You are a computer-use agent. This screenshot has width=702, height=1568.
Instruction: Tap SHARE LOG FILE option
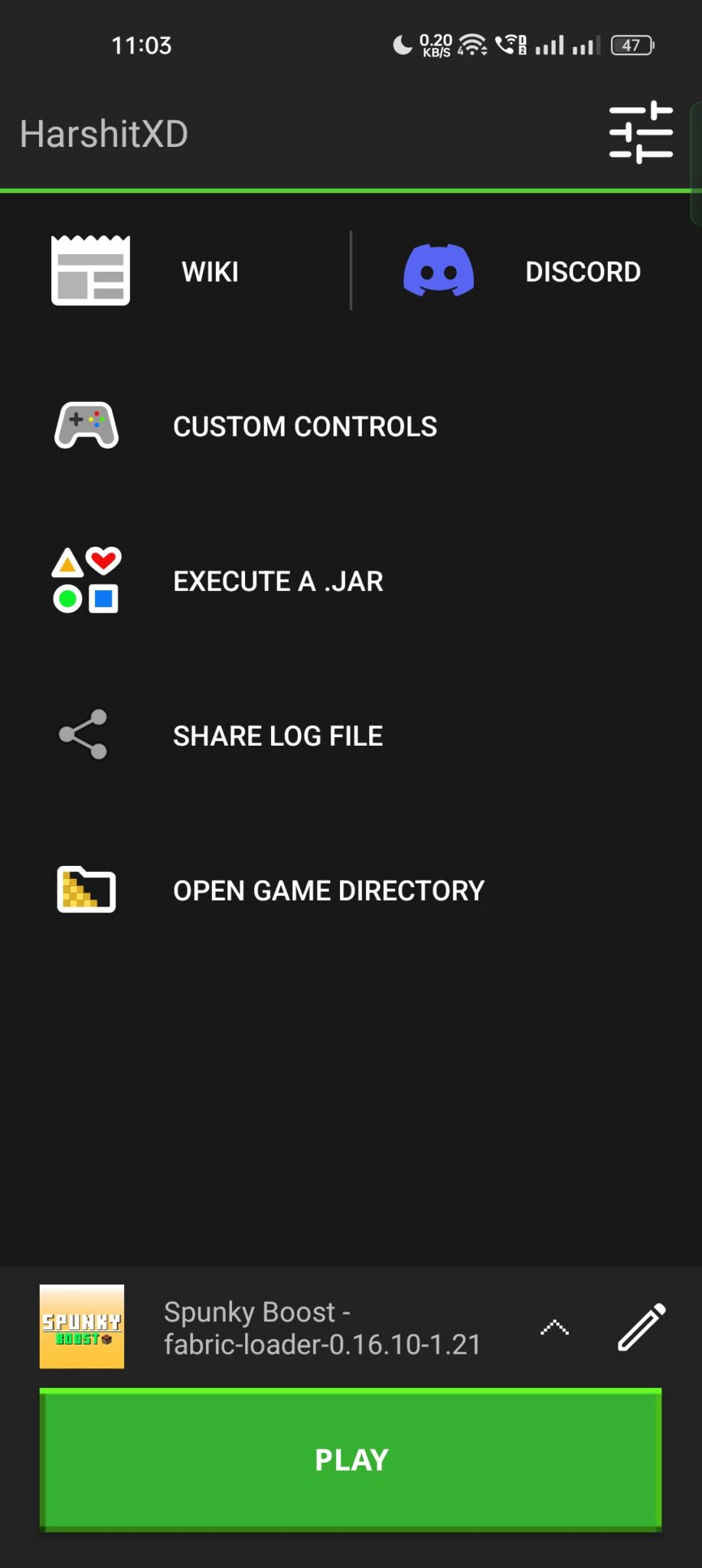[278, 734]
